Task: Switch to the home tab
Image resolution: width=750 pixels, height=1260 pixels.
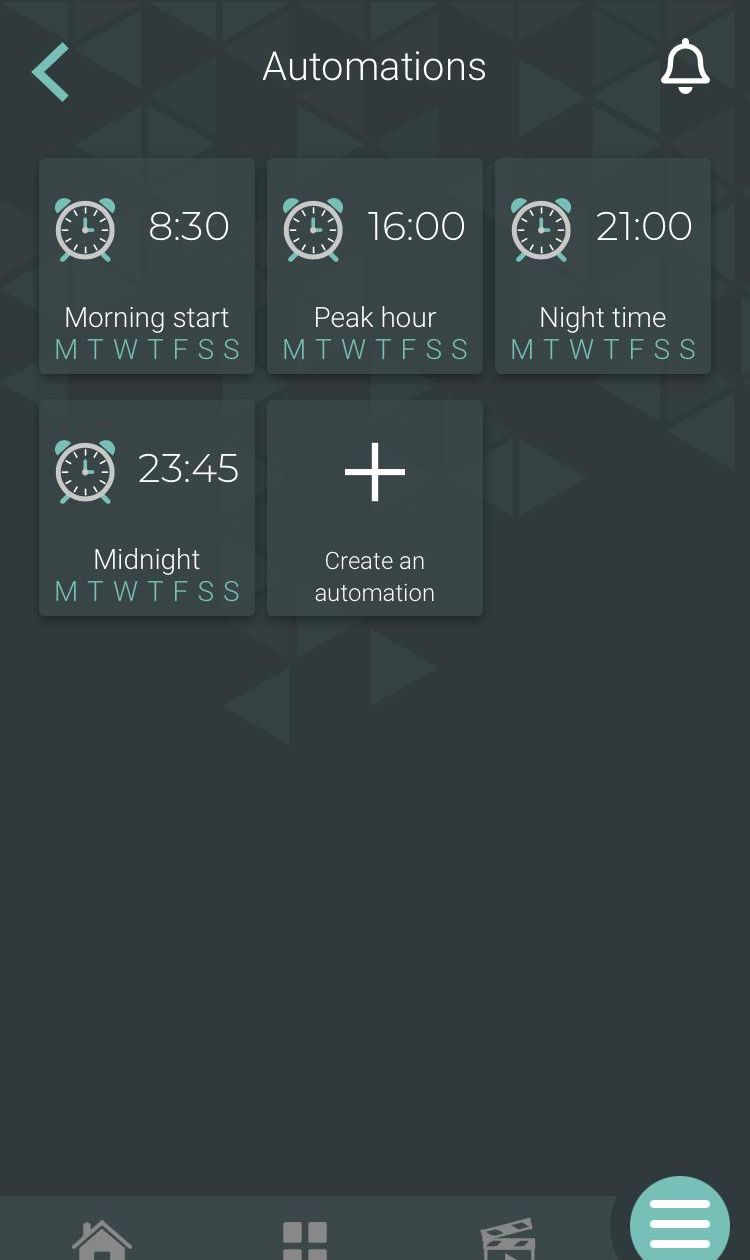Action: (102, 1240)
